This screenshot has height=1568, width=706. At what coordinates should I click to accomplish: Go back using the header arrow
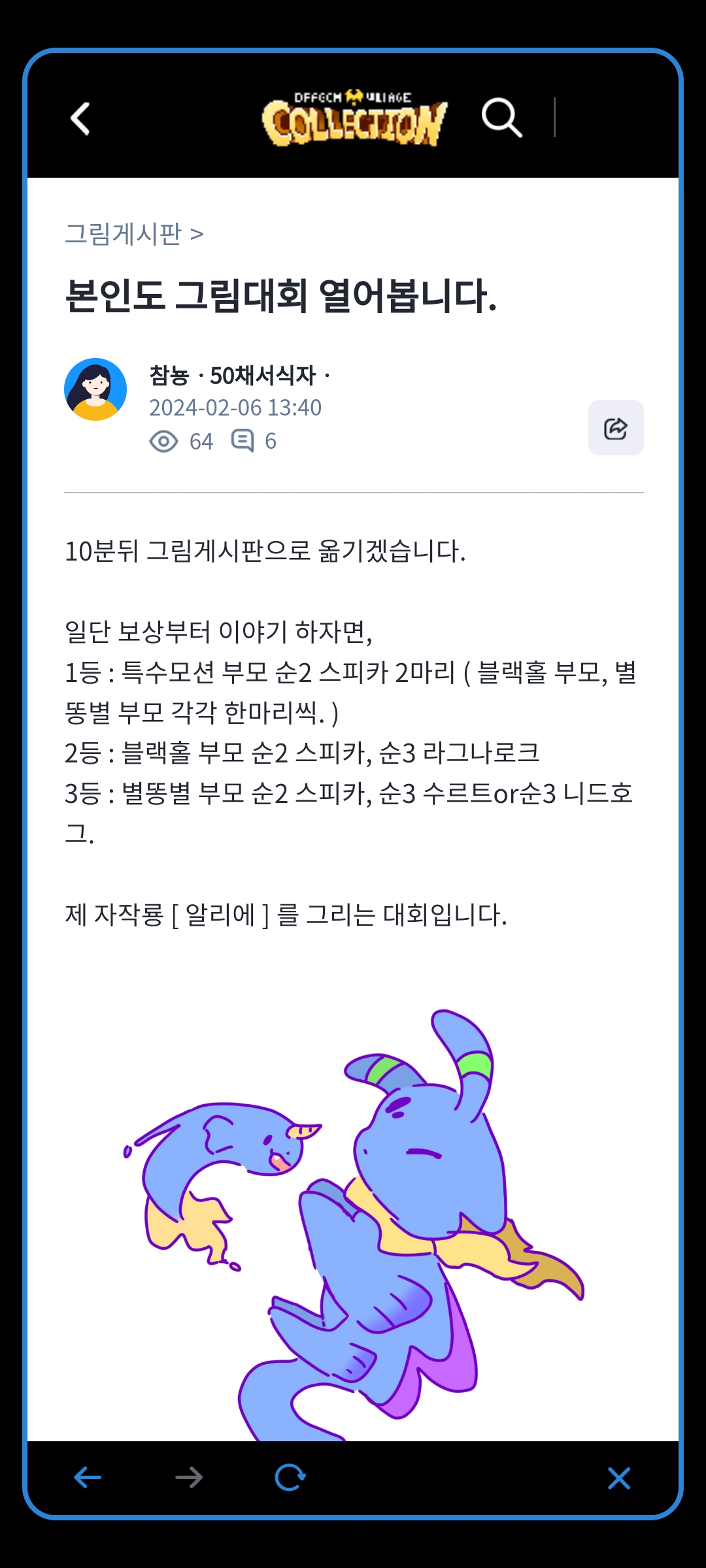[80, 119]
